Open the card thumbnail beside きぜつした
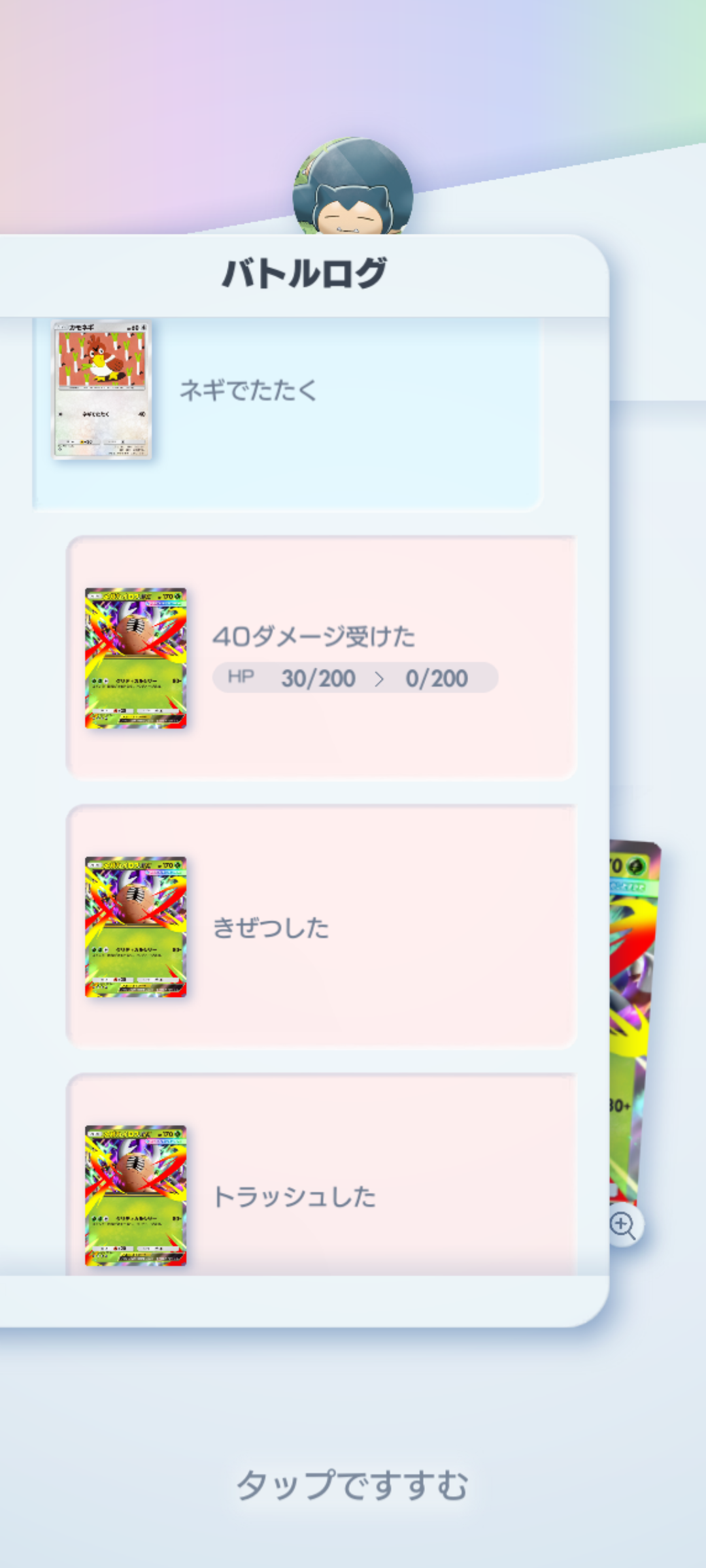This screenshot has width=706, height=1568. (136, 926)
